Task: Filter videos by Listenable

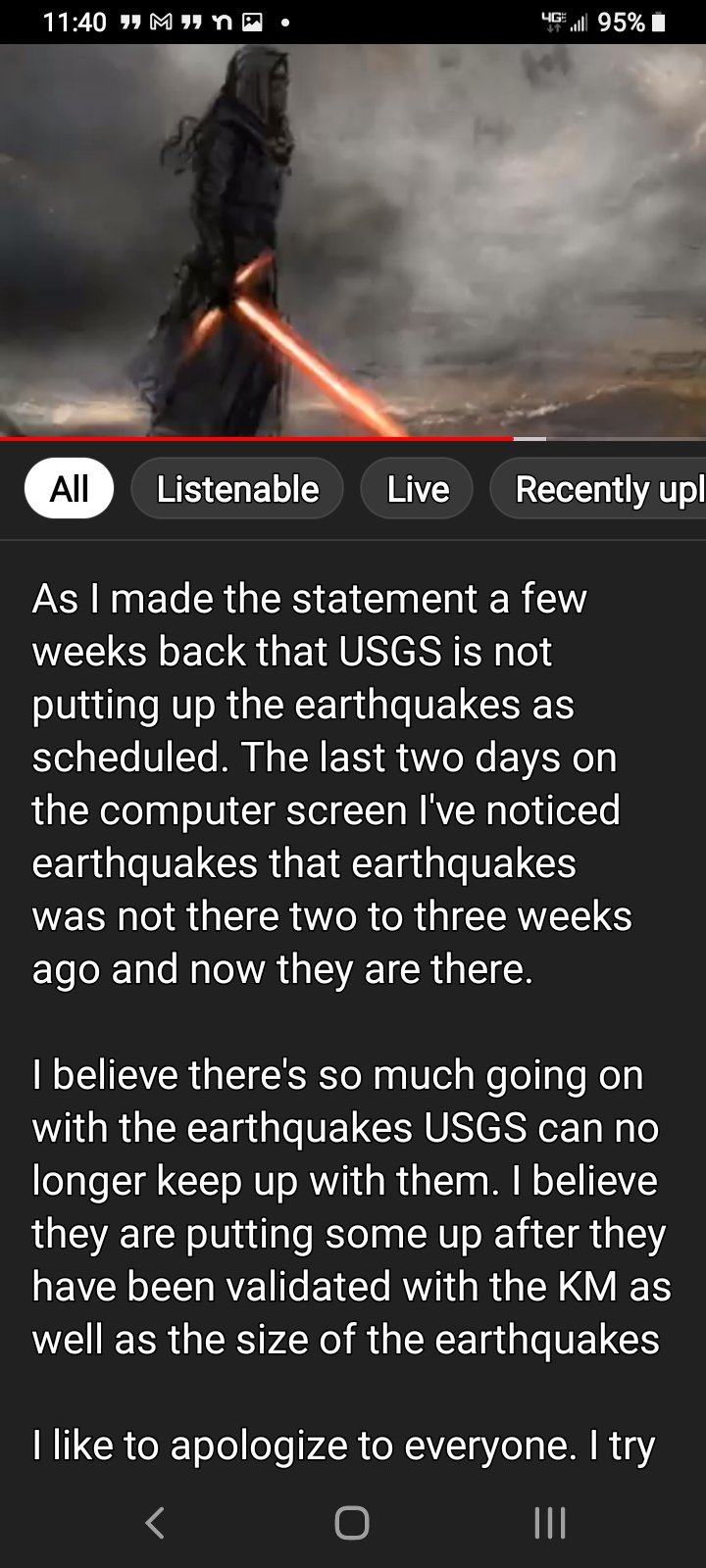Action: tap(237, 488)
